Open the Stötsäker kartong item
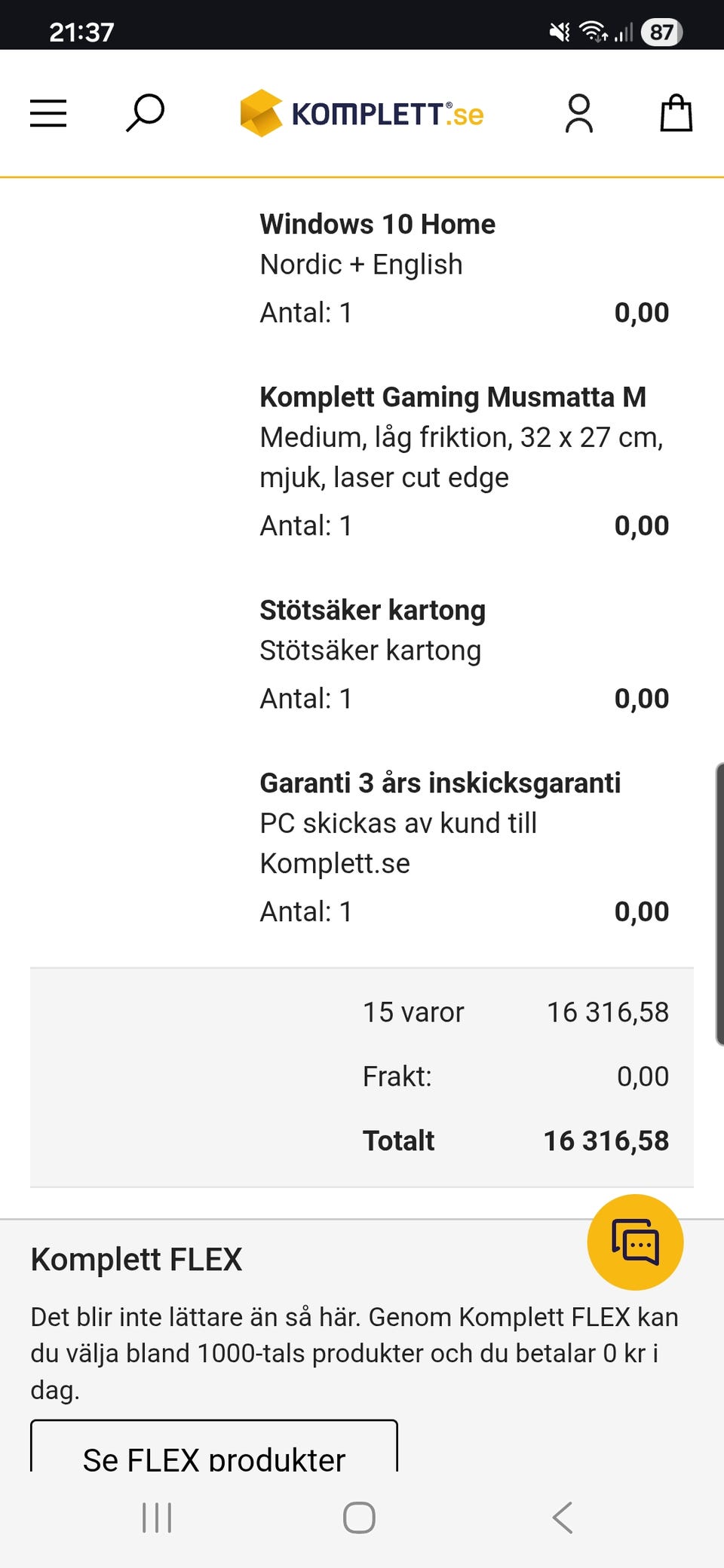This screenshot has width=724, height=1568. pos(373,609)
